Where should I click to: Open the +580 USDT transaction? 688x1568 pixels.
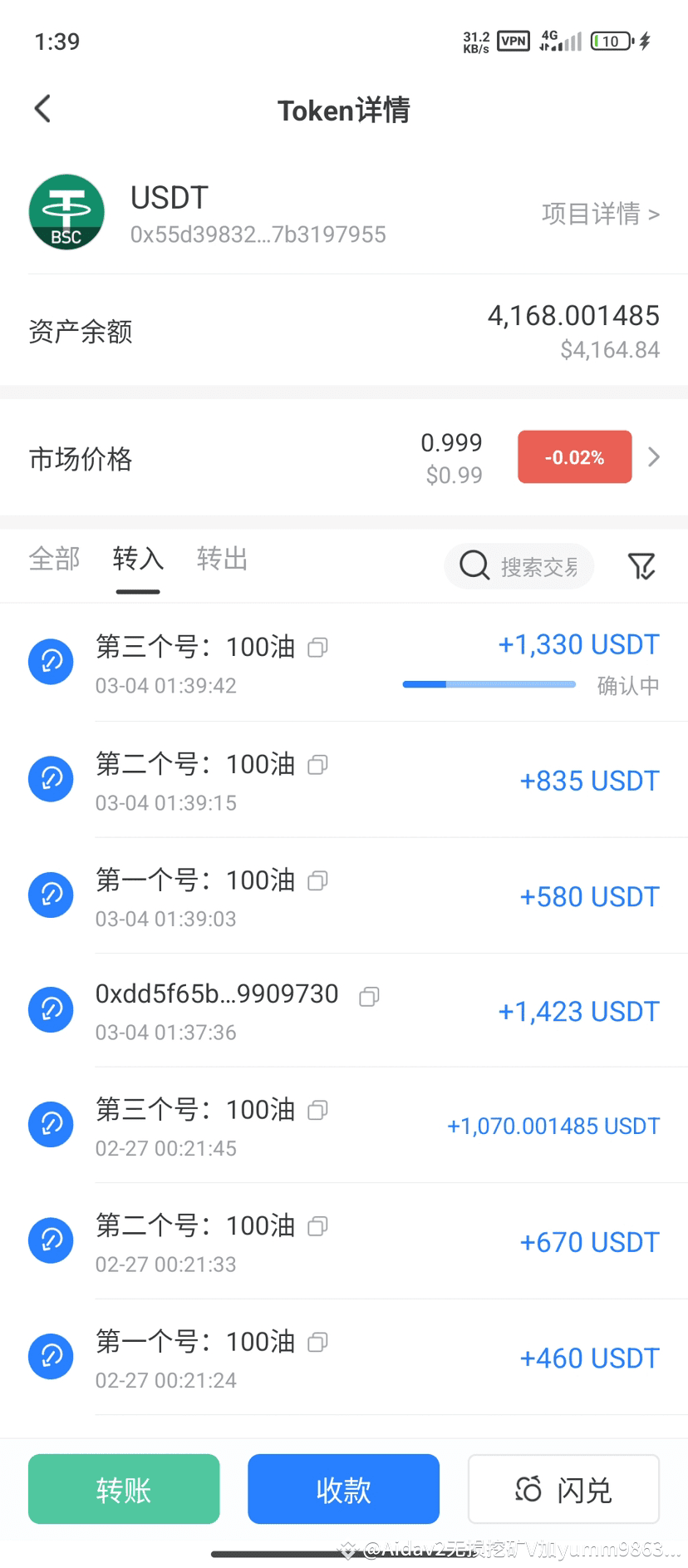click(x=344, y=896)
